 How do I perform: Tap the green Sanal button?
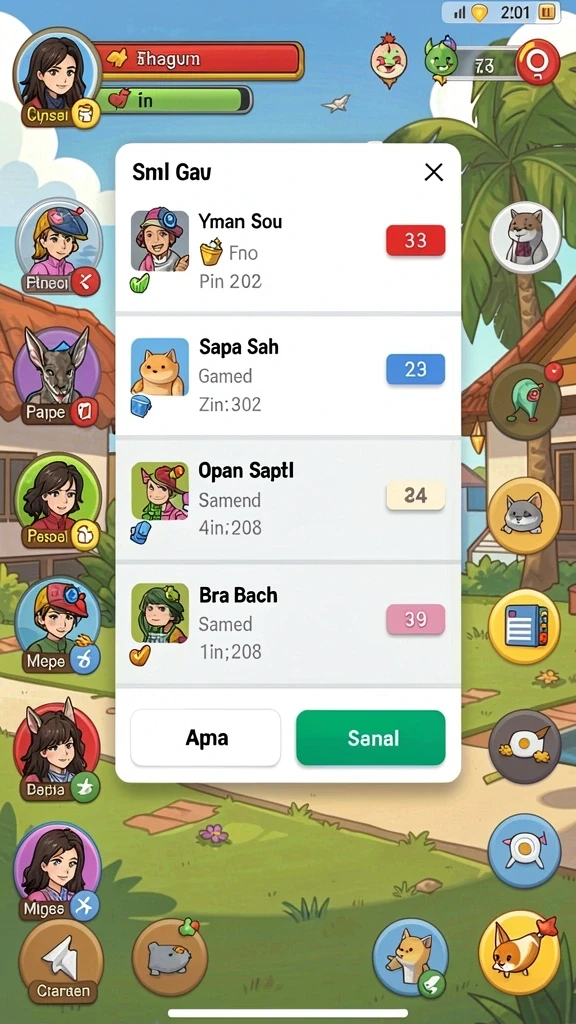(x=371, y=738)
